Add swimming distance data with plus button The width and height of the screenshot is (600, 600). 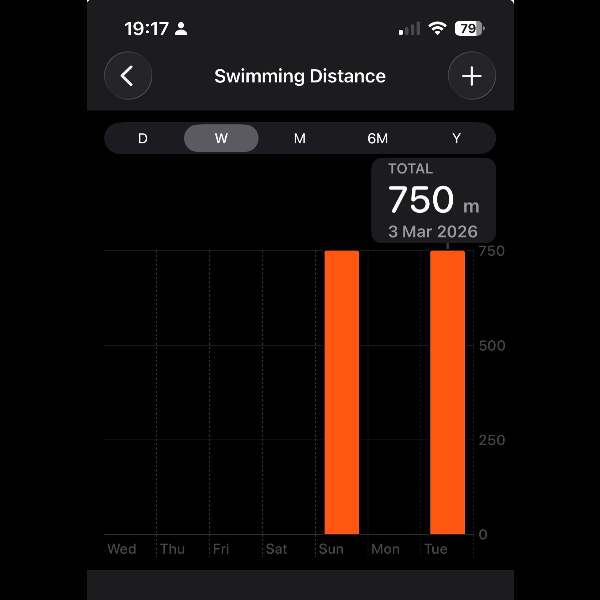coord(472,76)
